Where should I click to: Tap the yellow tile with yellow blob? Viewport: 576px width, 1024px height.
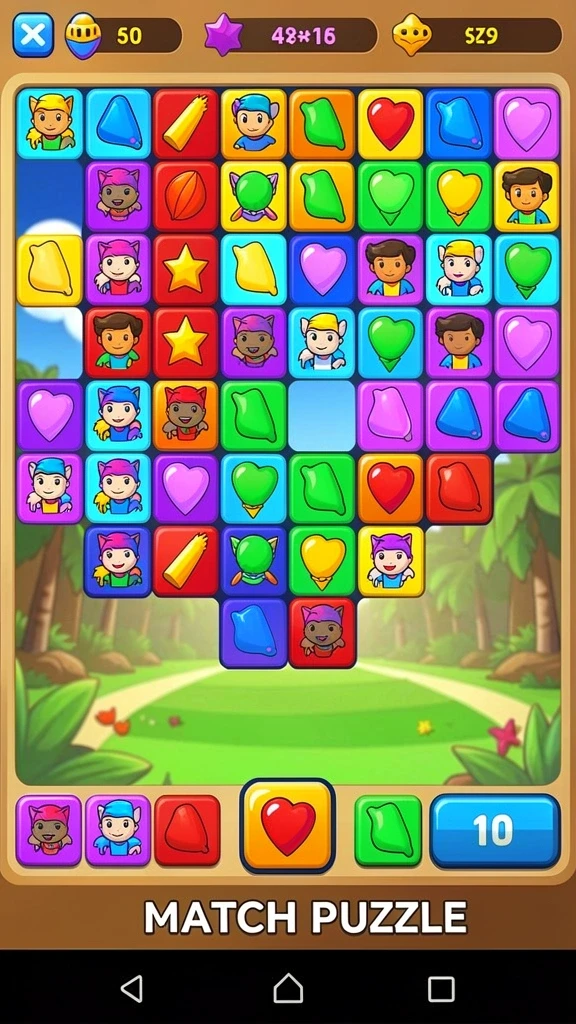(x=50, y=270)
